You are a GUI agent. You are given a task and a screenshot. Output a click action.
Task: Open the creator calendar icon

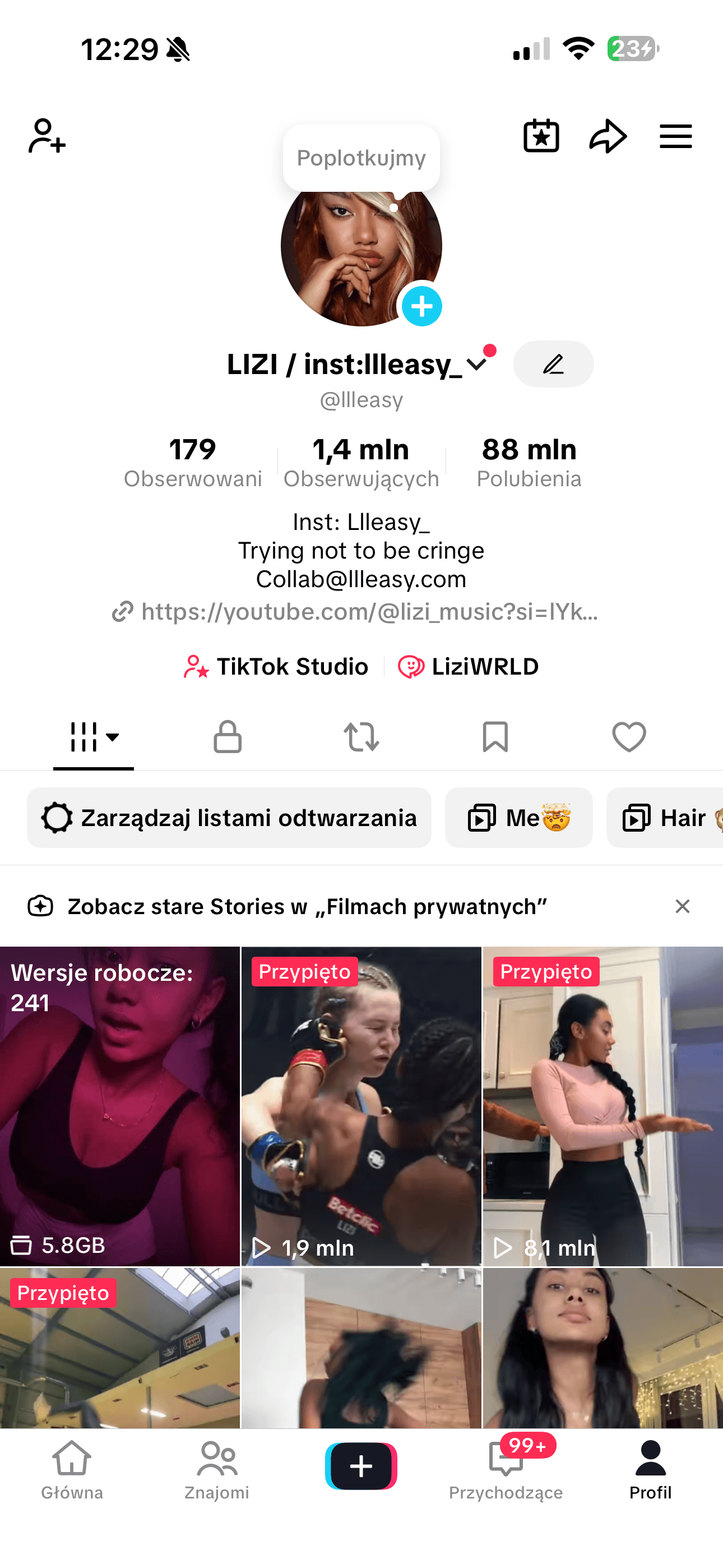point(541,136)
